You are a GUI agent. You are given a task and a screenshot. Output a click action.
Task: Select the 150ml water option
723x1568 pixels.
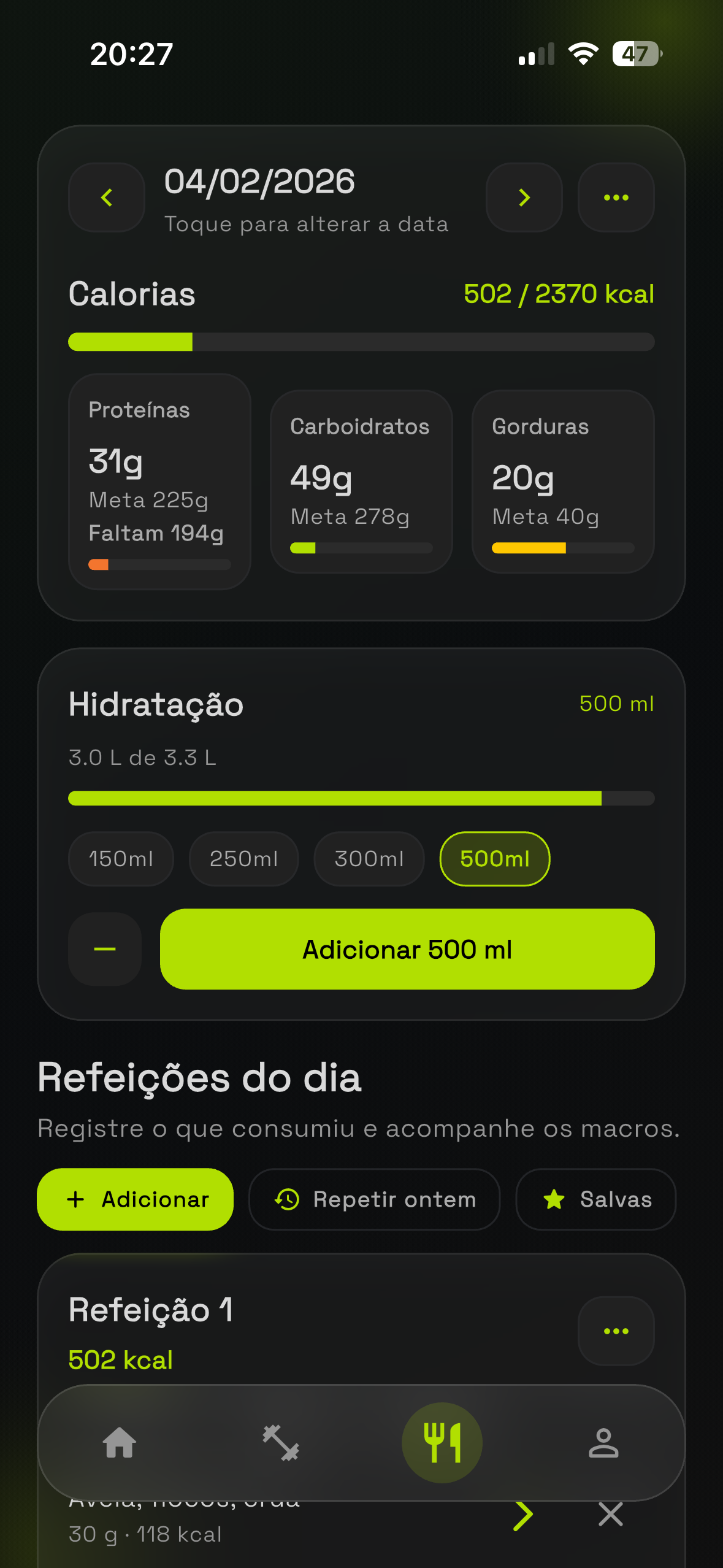click(120, 859)
